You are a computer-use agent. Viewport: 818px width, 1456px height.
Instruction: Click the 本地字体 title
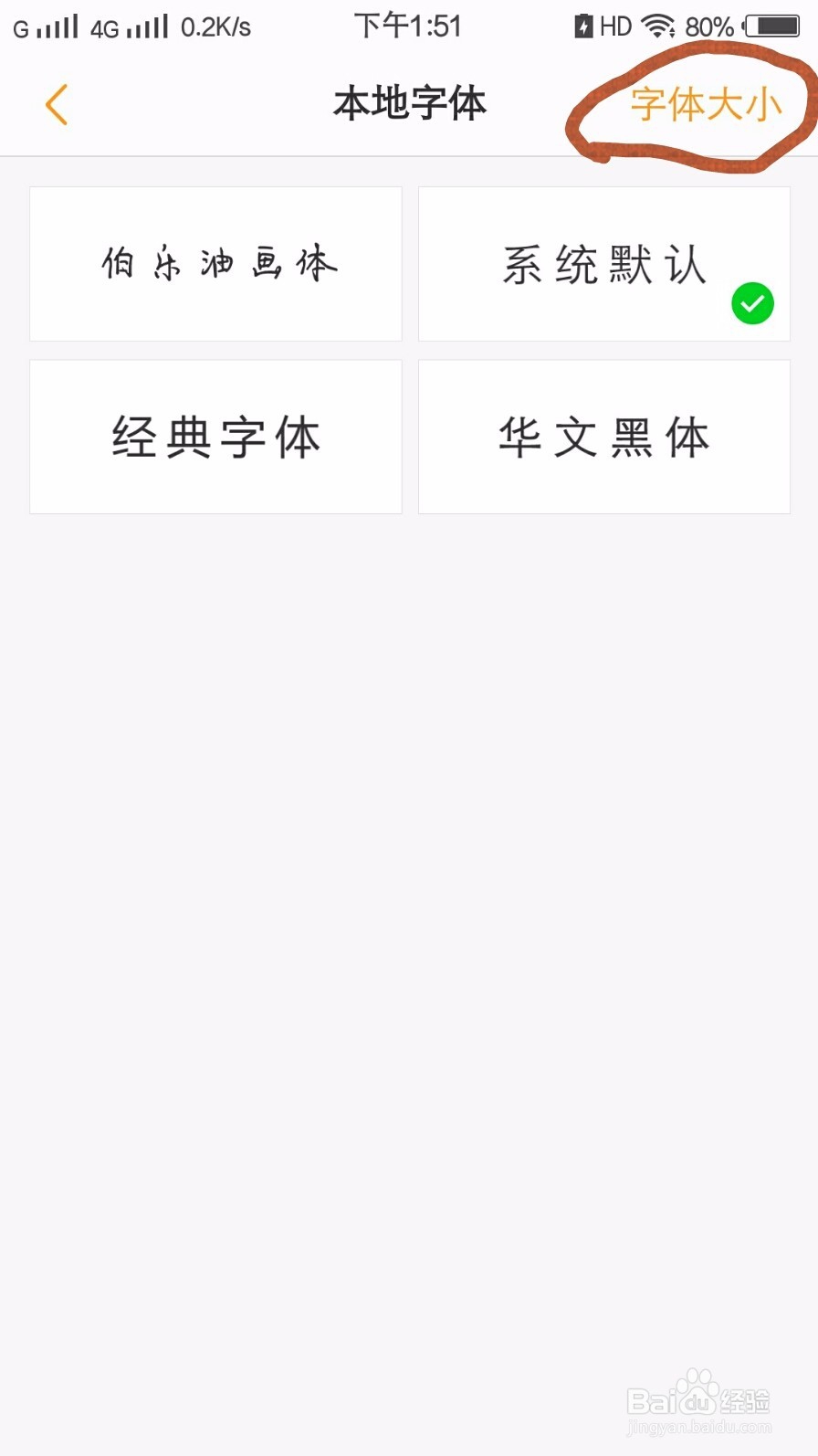tap(409, 104)
